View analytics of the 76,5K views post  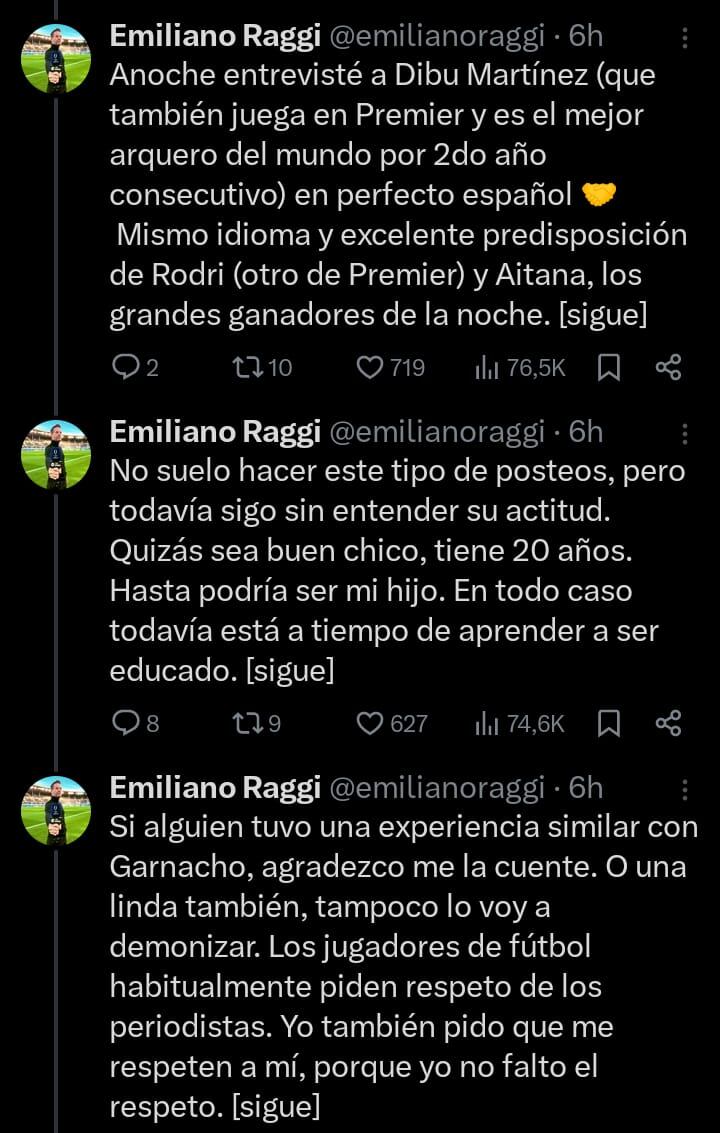487,368
